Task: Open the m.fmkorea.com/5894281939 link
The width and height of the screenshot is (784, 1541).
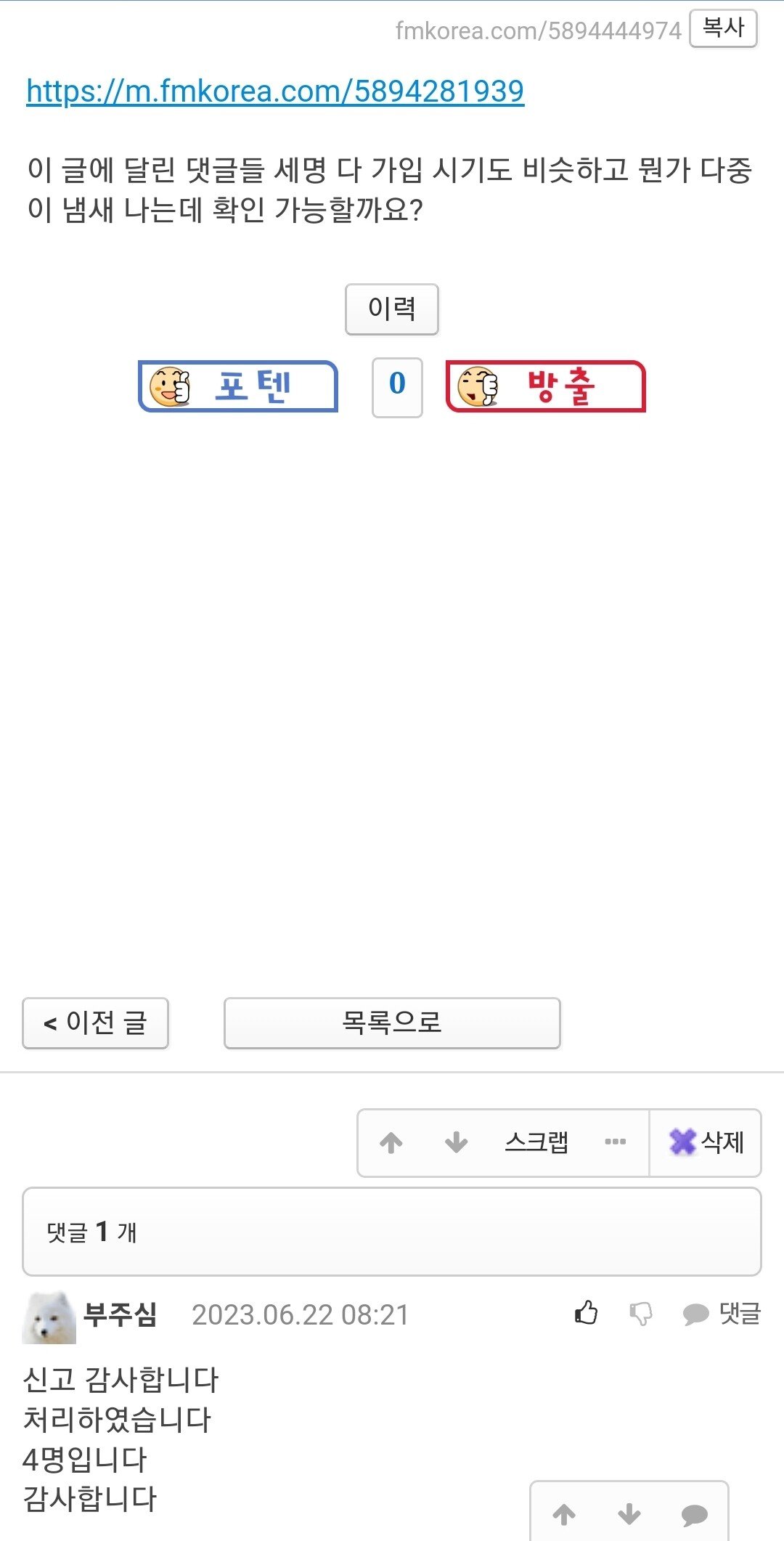Action: click(275, 92)
